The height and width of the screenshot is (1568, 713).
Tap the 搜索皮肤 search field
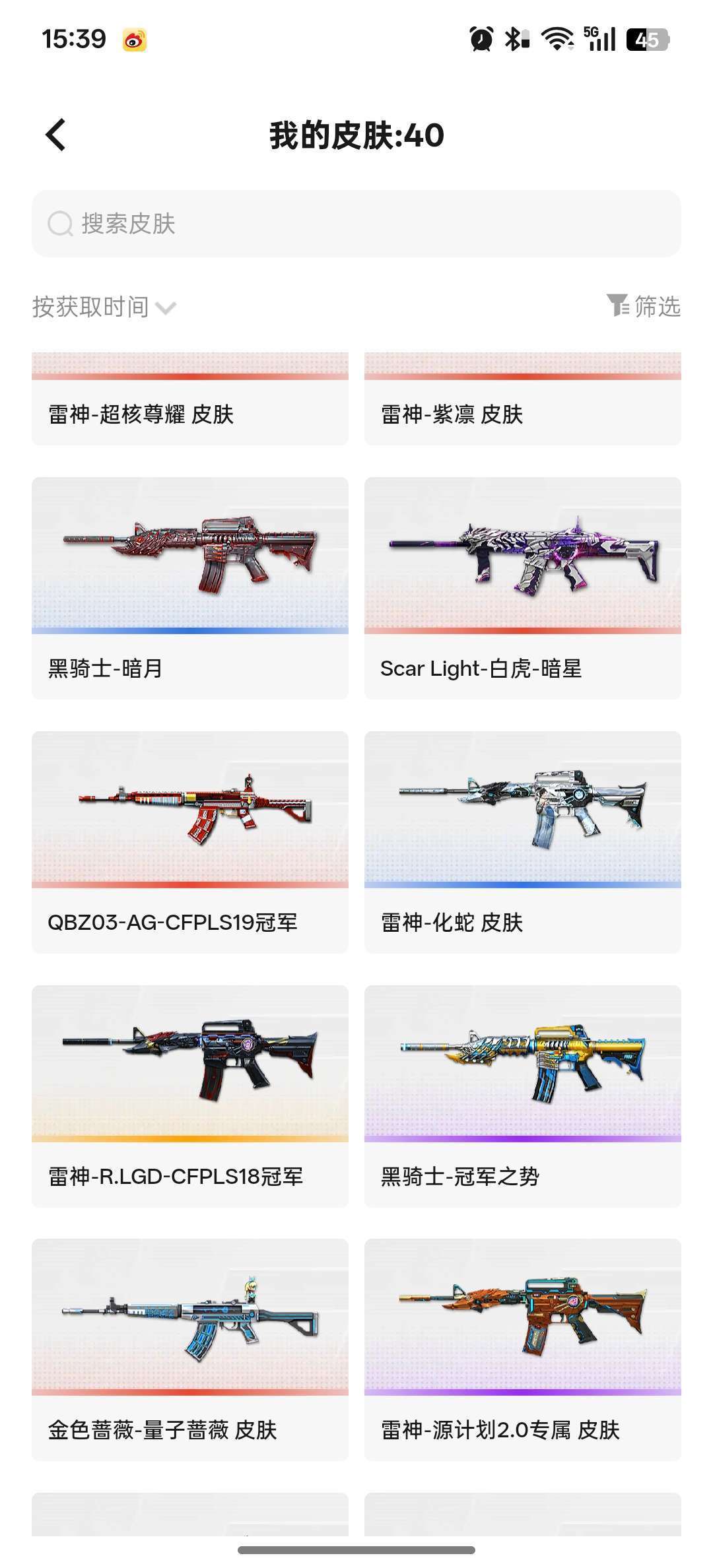(x=356, y=224)
